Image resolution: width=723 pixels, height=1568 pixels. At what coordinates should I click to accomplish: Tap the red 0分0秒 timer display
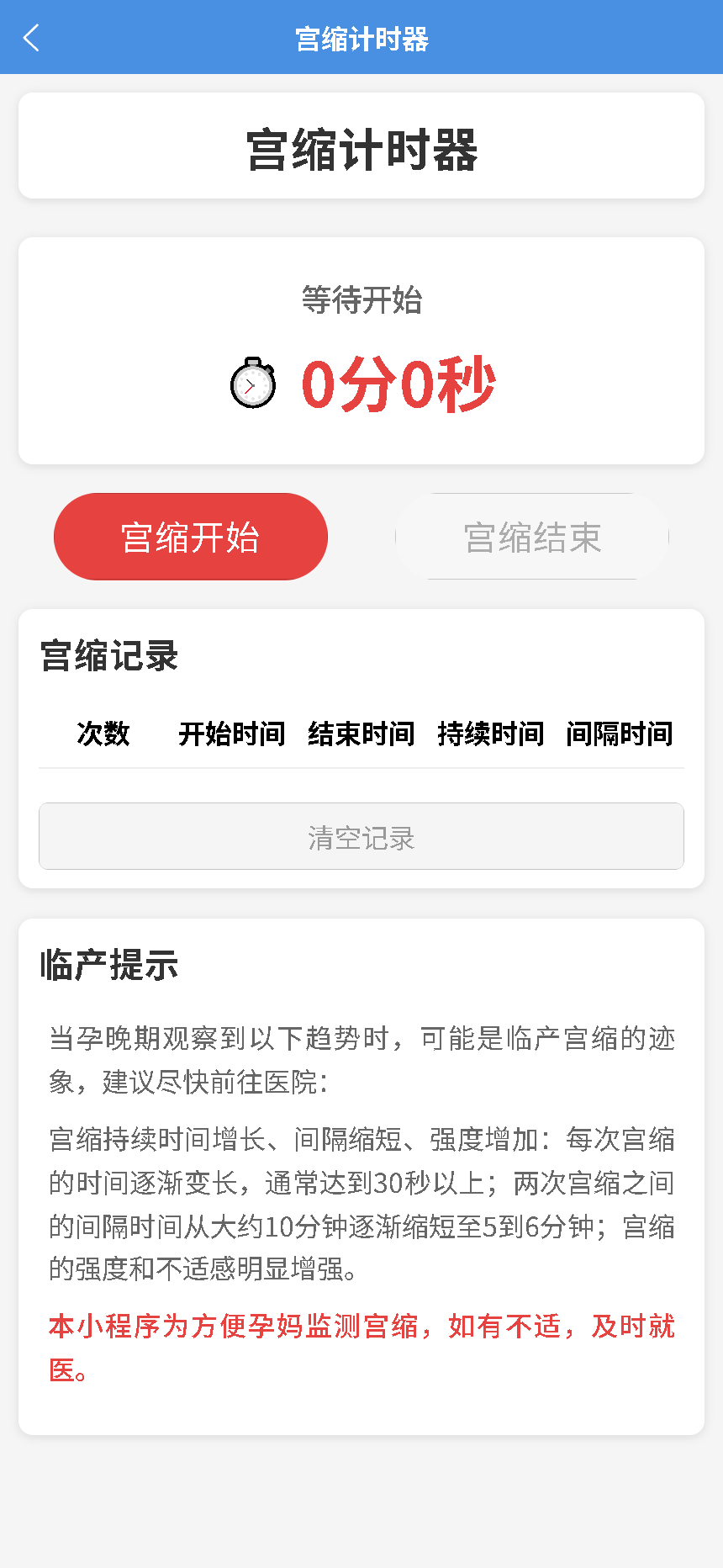[397, 385]
